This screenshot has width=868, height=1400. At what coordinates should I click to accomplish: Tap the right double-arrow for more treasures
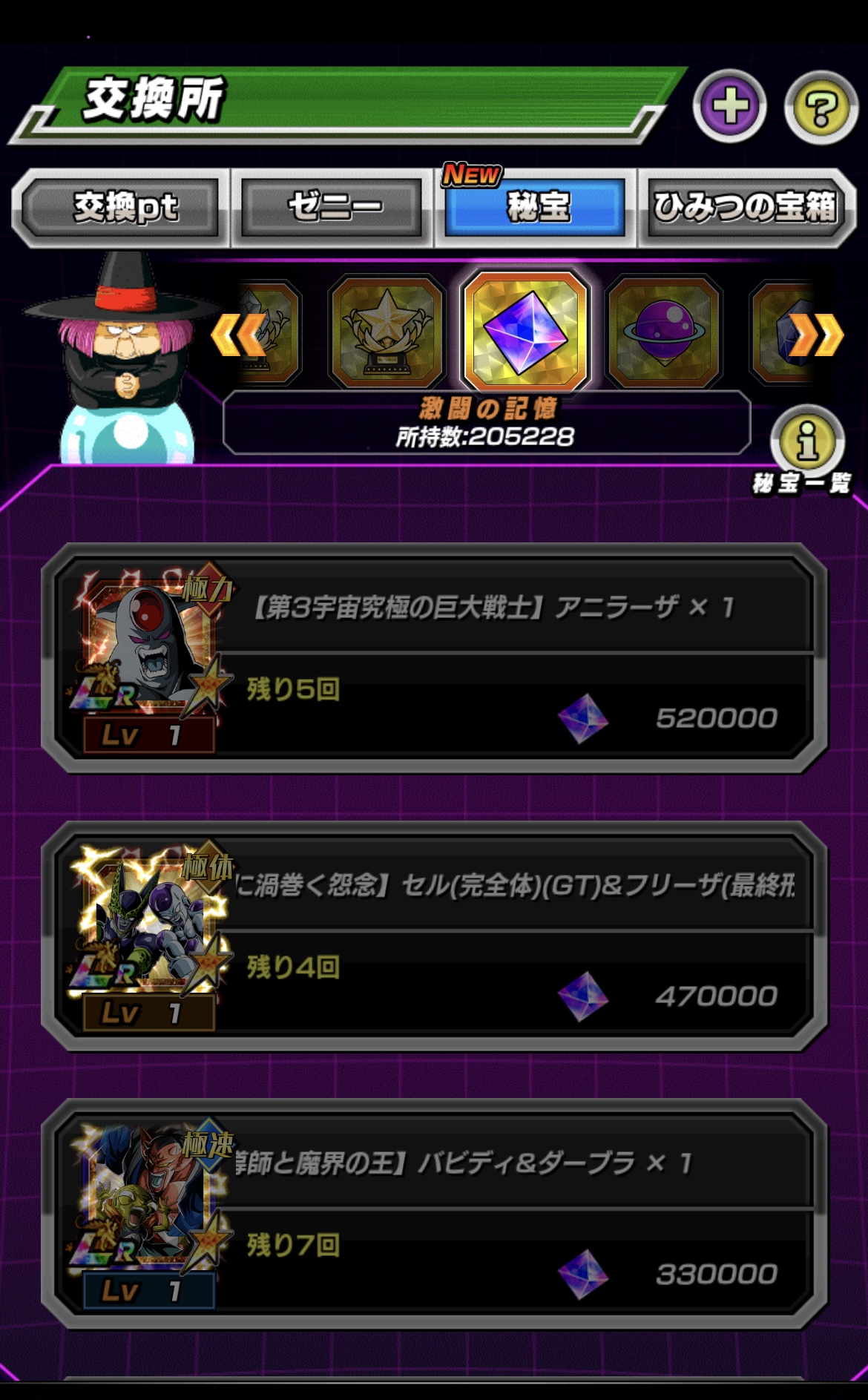tap(816, 335)
